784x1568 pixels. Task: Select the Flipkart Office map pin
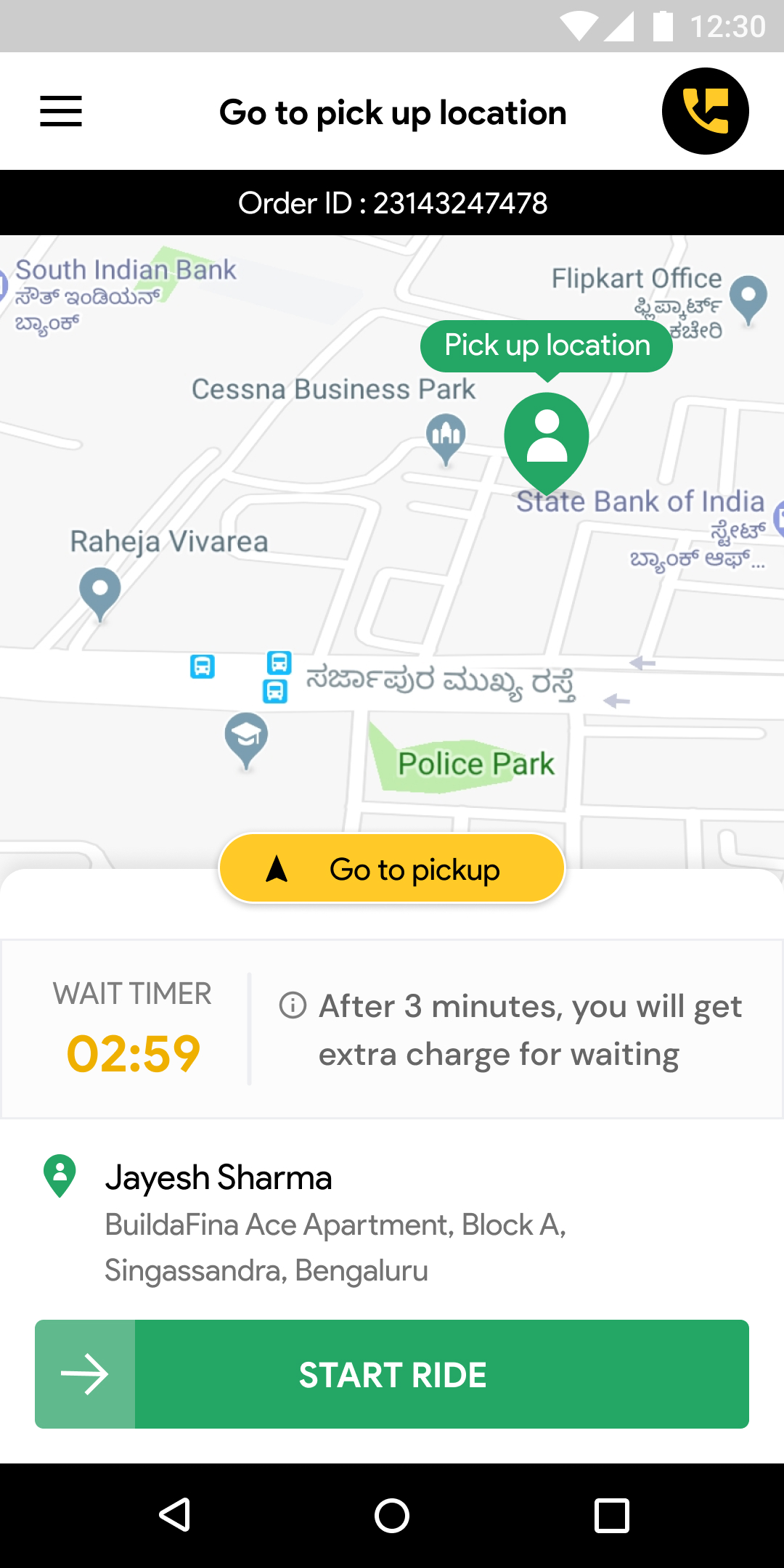pos(748,298)
